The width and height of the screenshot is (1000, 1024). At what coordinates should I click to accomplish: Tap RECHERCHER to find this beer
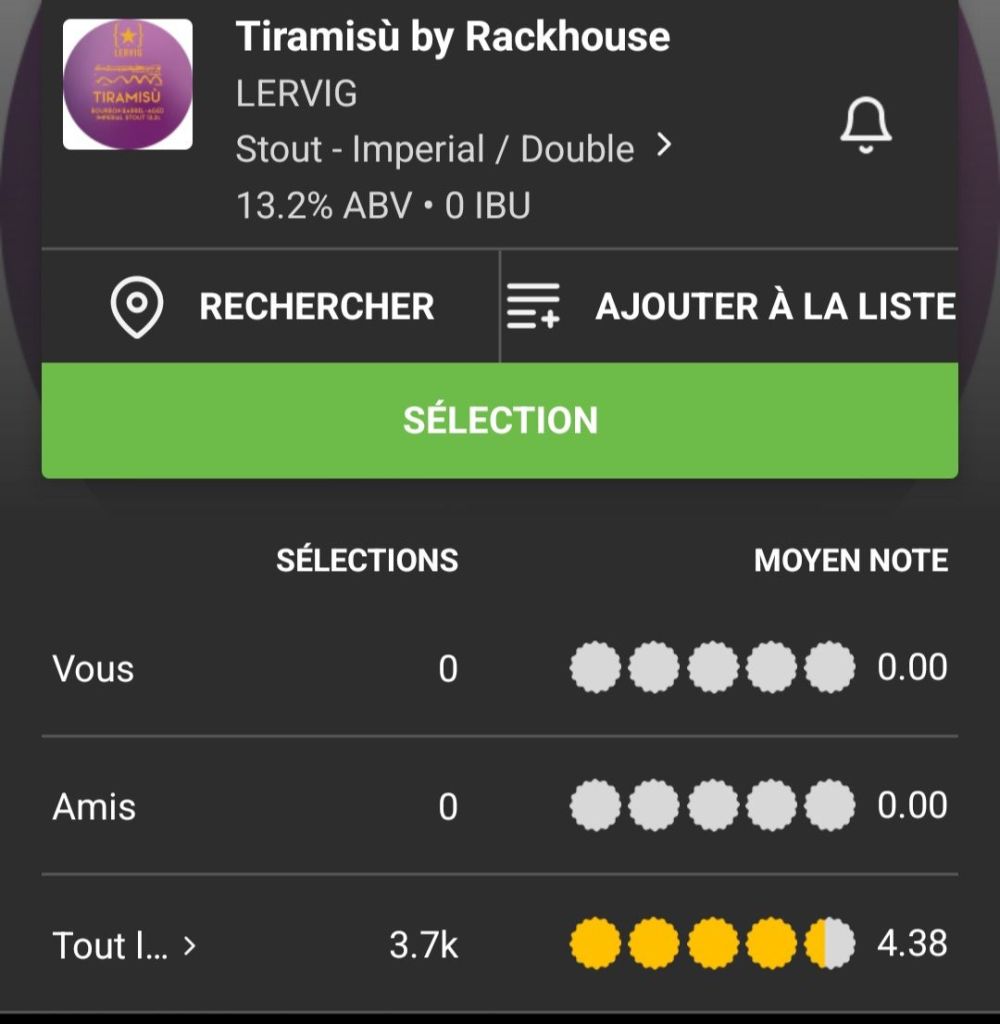tap(271, 306)
